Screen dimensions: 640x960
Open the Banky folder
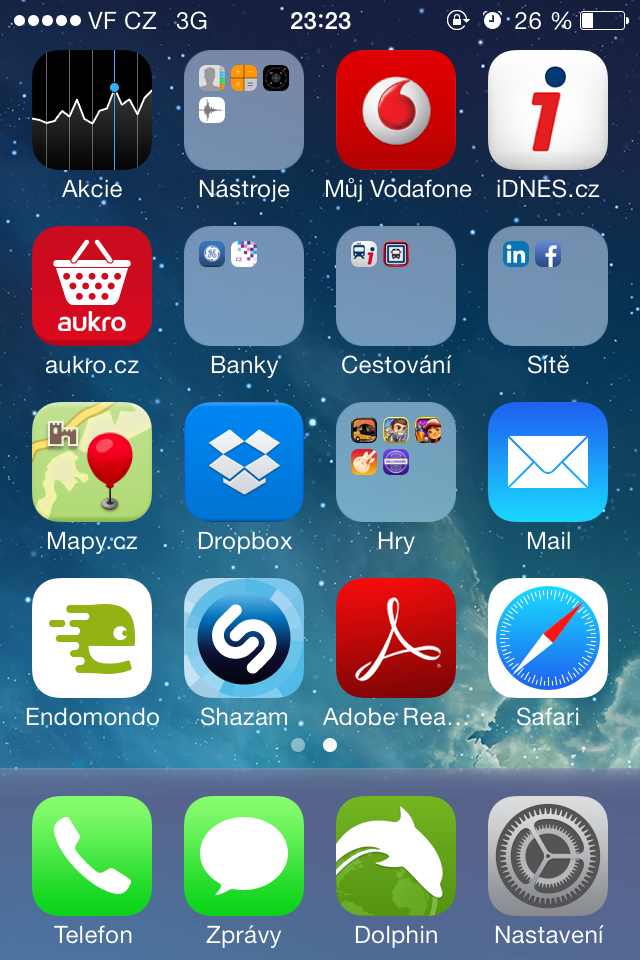244,286
